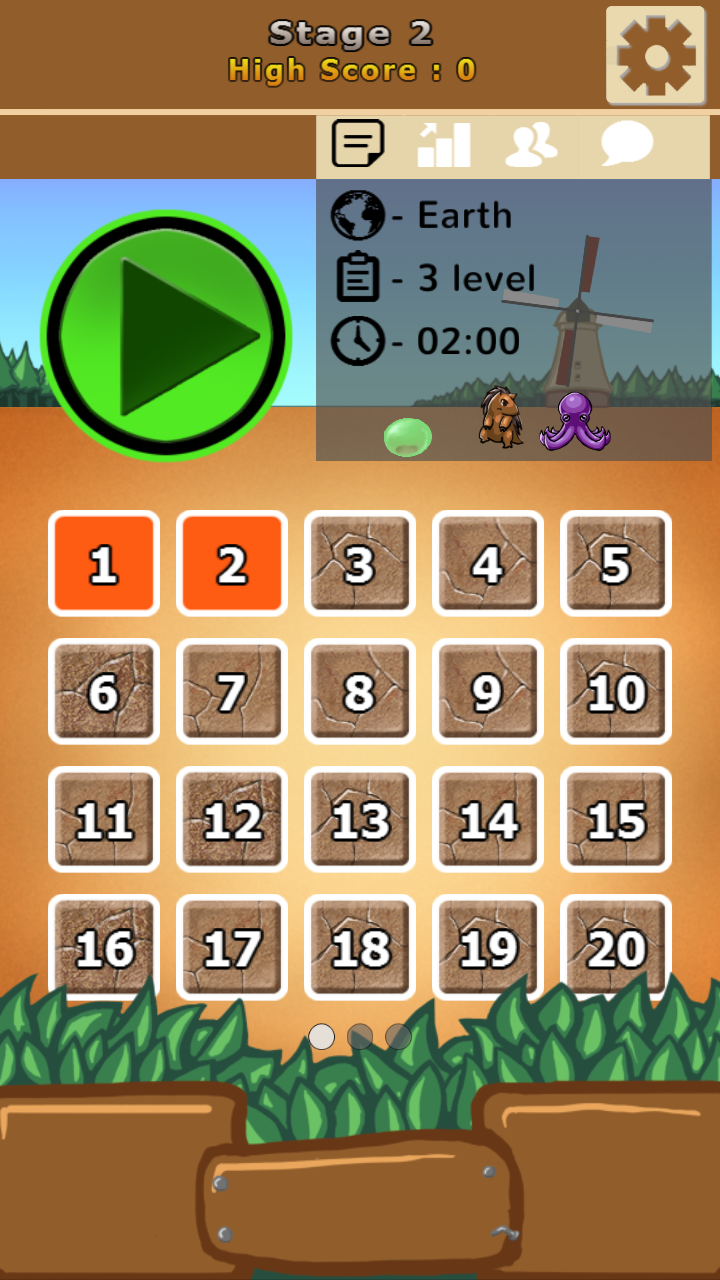Image resolution: width=720 pixels, height=1280 pixels.
Task: Switch to the stage info notes tab
Action: point(357,146)
